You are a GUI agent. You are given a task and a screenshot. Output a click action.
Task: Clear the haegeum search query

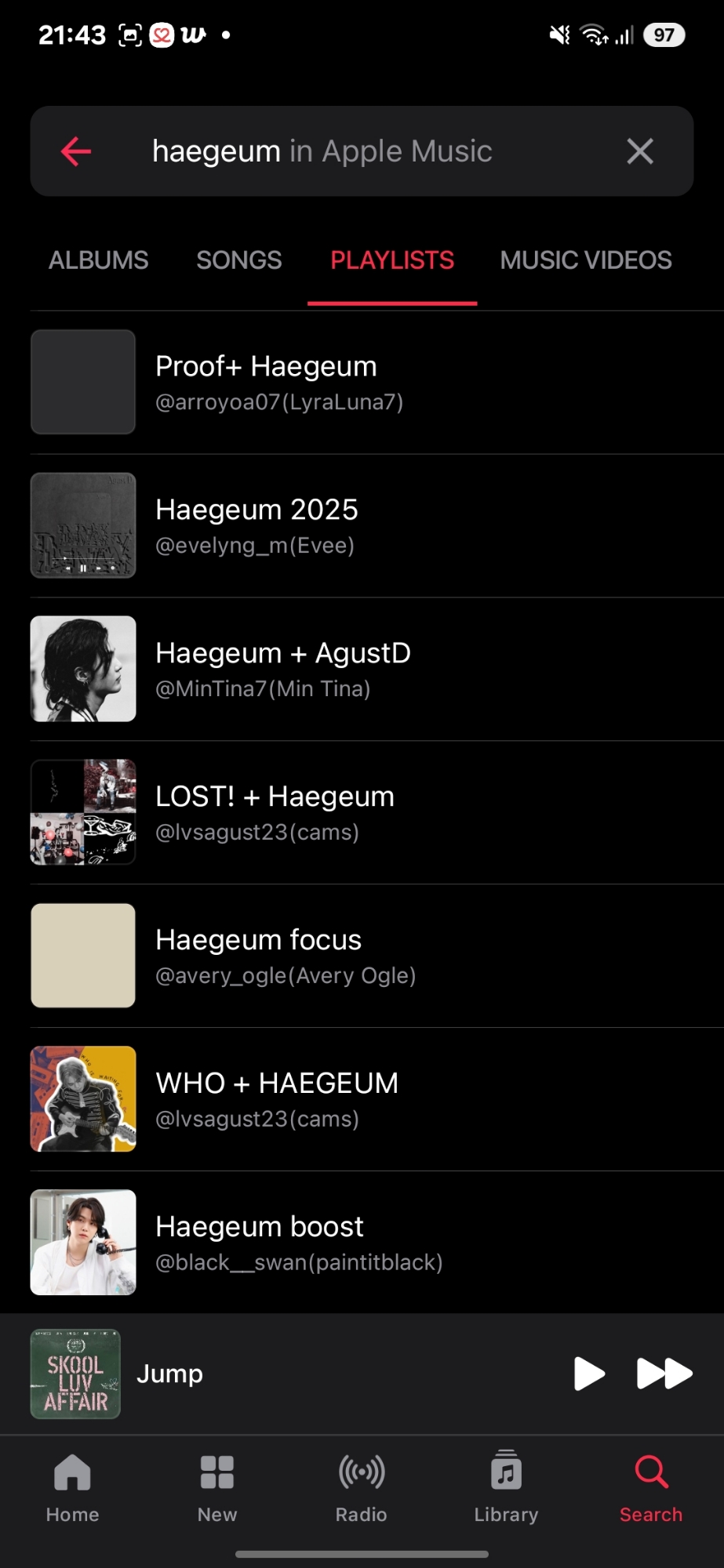639,151
